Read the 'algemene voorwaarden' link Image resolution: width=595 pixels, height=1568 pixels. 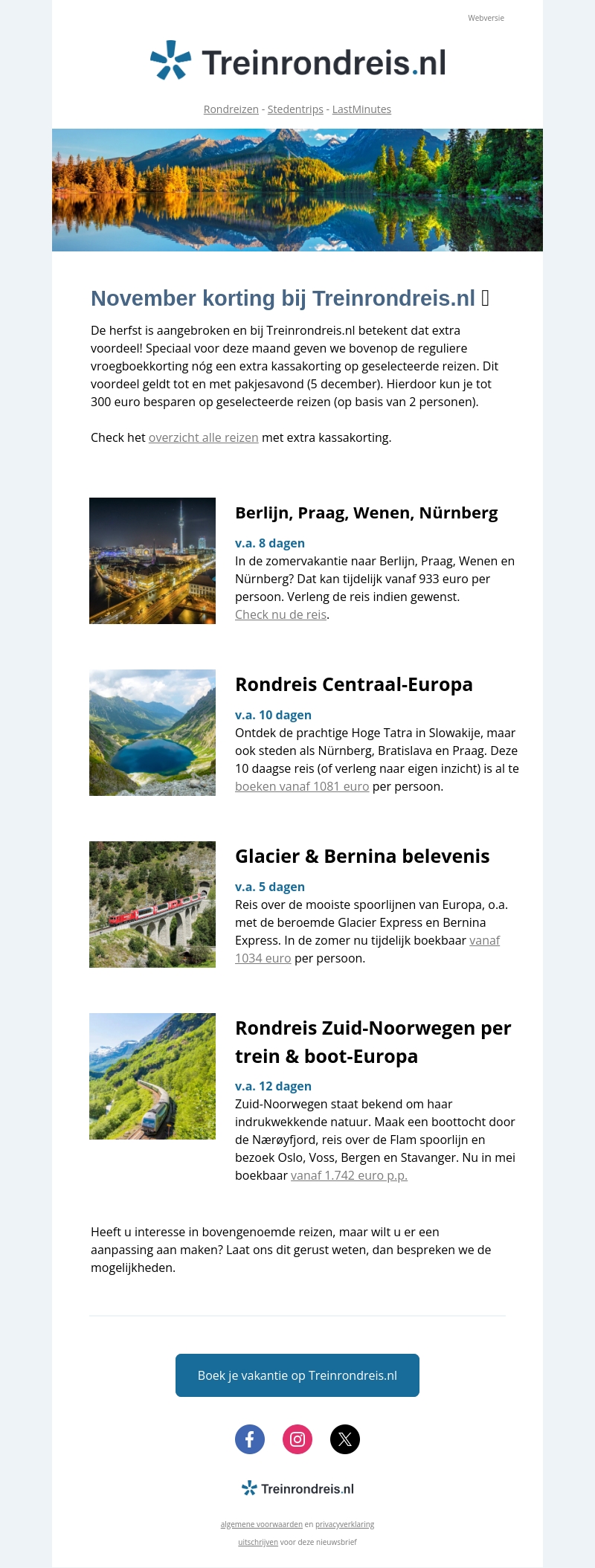point(261,1524)
